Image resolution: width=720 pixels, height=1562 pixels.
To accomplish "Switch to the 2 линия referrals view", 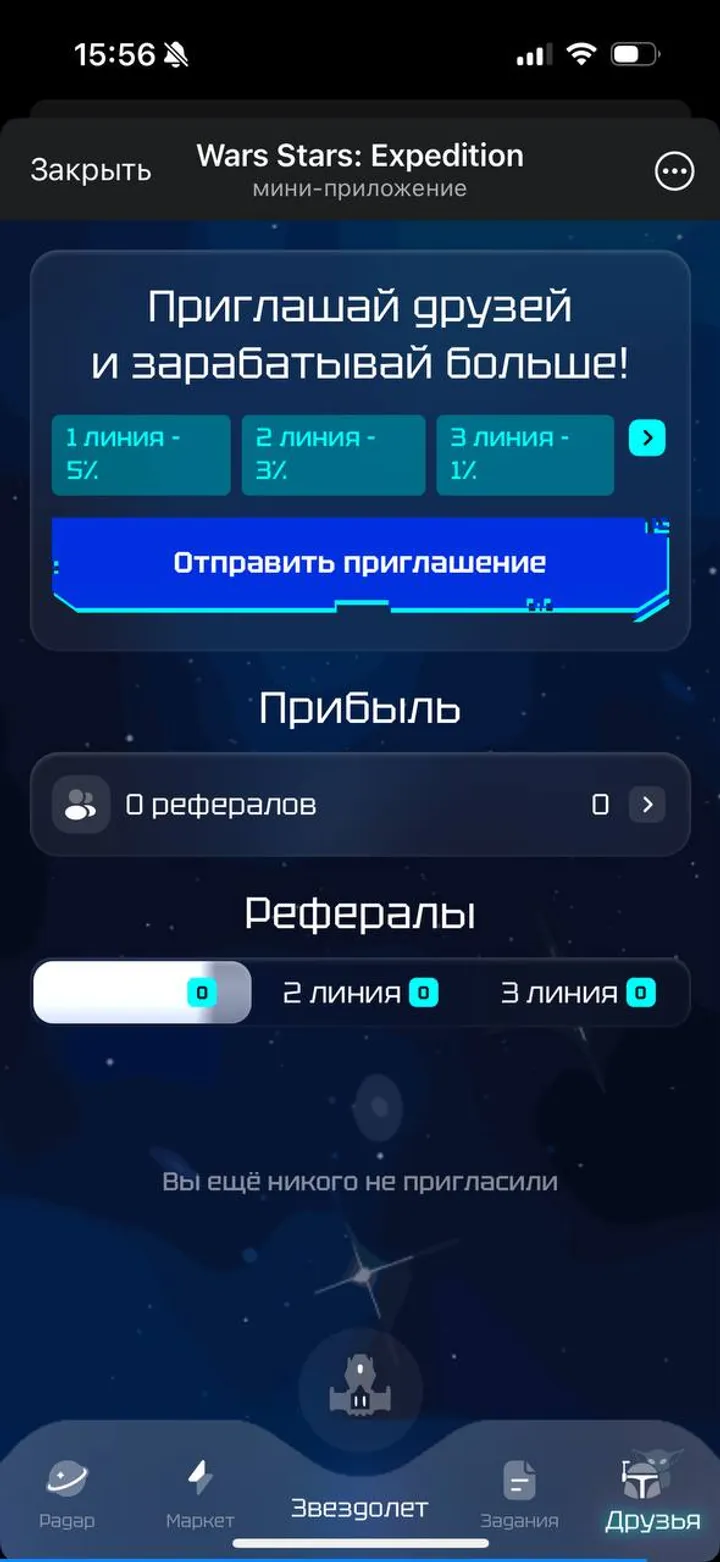I will (x=358, y=991).
